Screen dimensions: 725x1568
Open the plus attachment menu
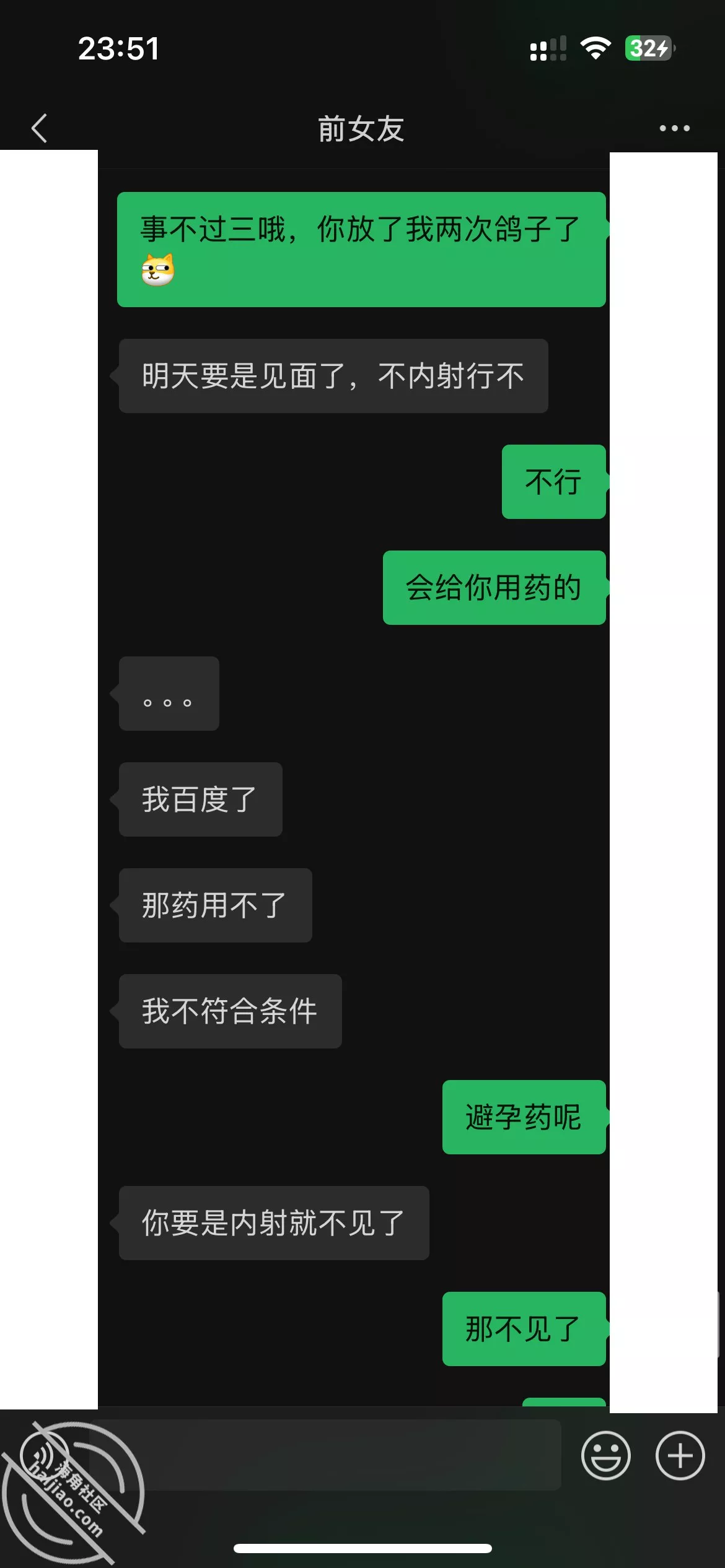pos(680,1455)
